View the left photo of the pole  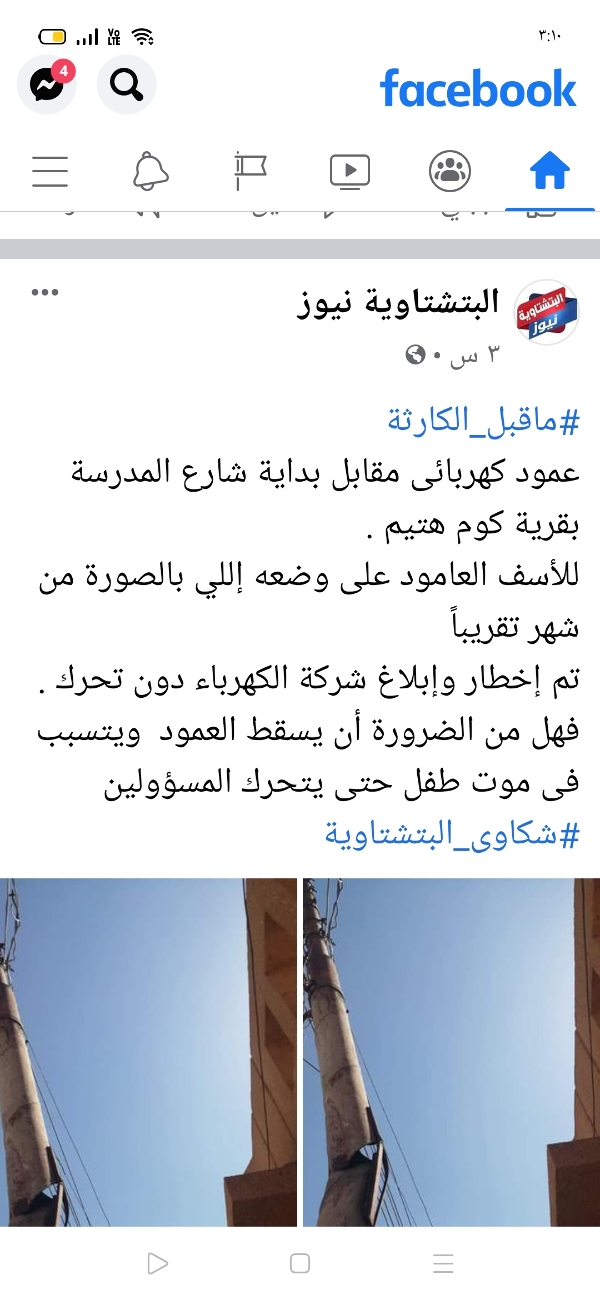[148, 1052]
